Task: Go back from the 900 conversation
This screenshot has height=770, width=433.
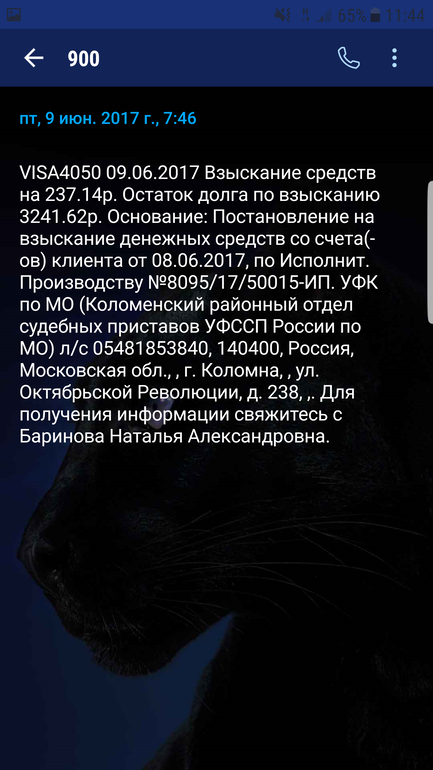Action: click(33, 58)
